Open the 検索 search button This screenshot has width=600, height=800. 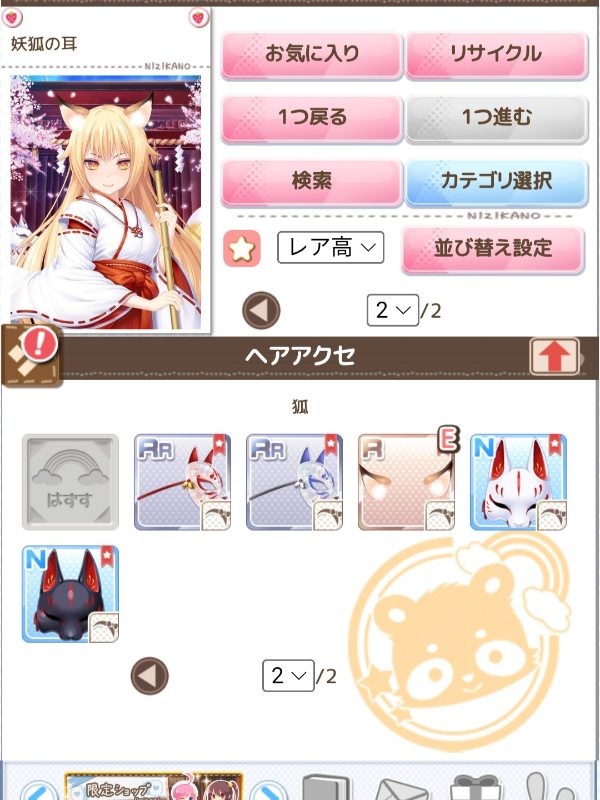(x=311, y=182)
